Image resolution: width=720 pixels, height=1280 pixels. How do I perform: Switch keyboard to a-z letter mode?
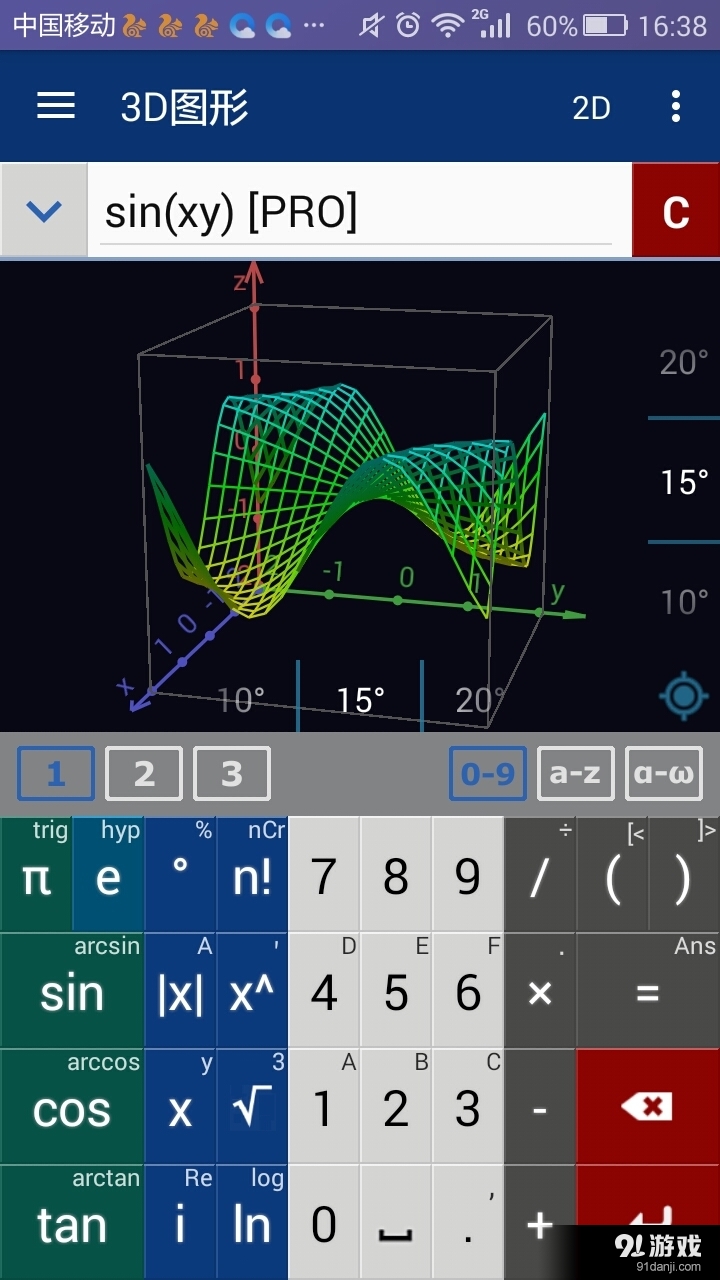pyautogui.click(x=575, y=773)
